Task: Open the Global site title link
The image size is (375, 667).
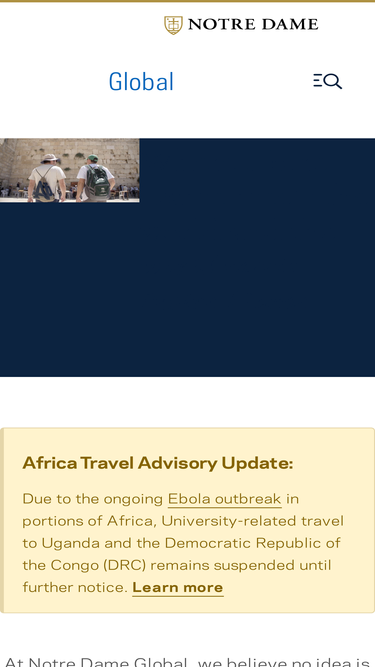Action: click(x=141, y=81)
